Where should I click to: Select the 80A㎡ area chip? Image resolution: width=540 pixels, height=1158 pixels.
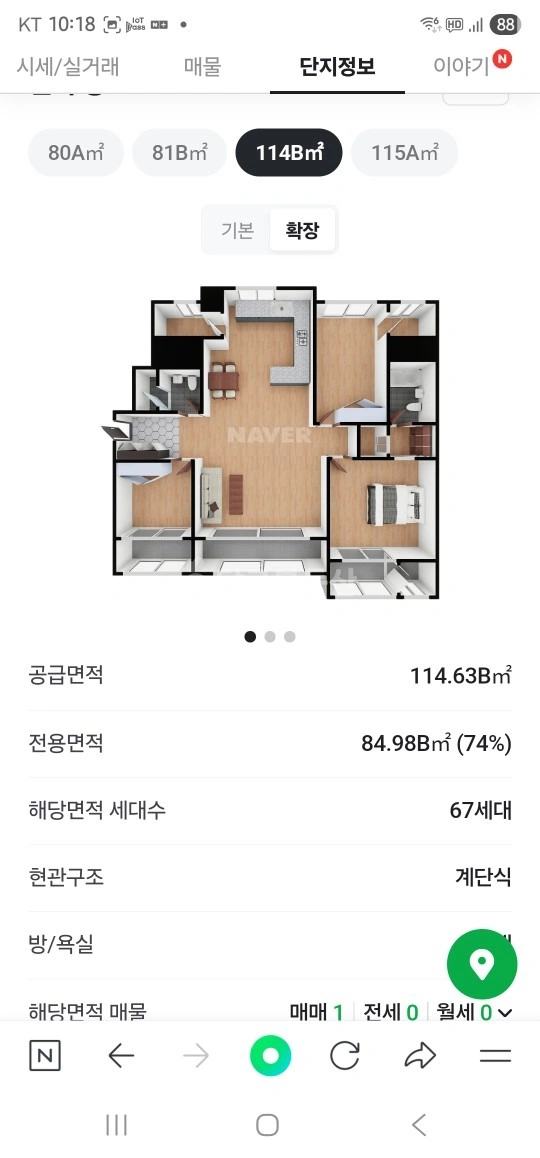(75, 153)
